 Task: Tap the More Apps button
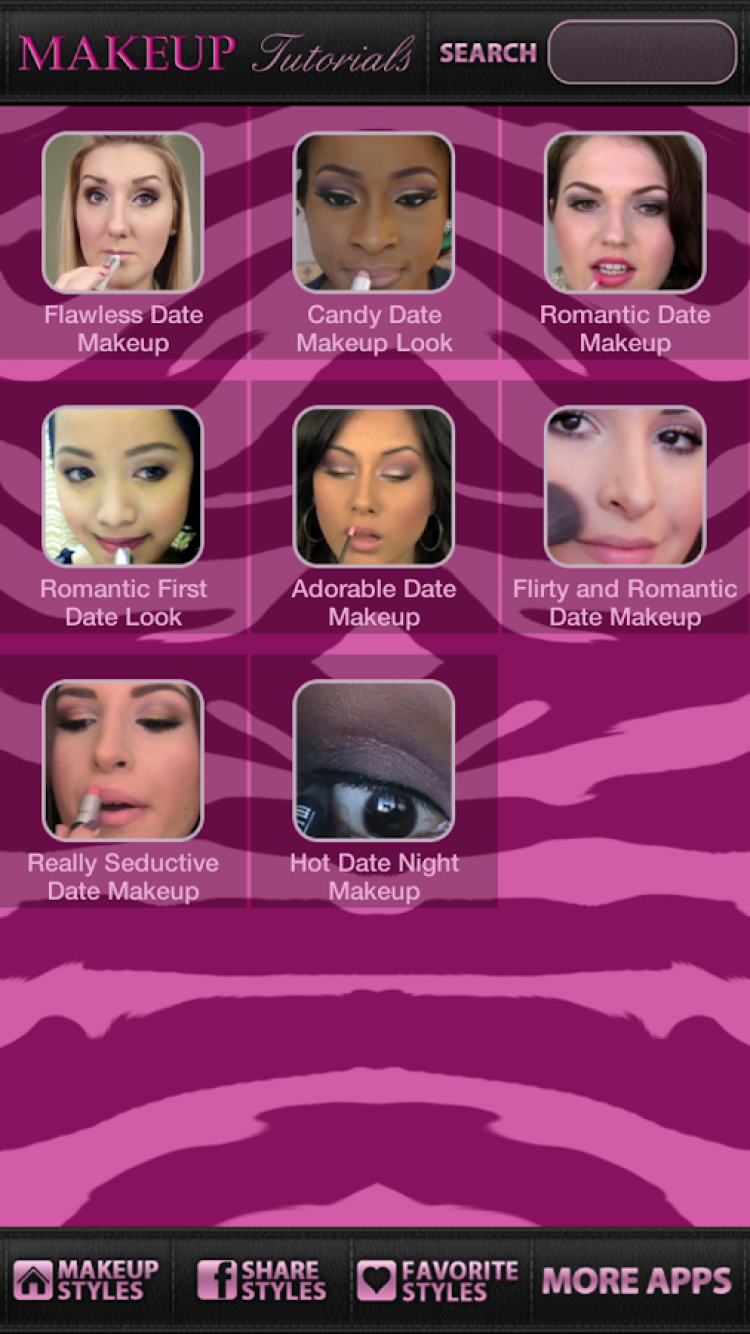(x=638, y=1280)
